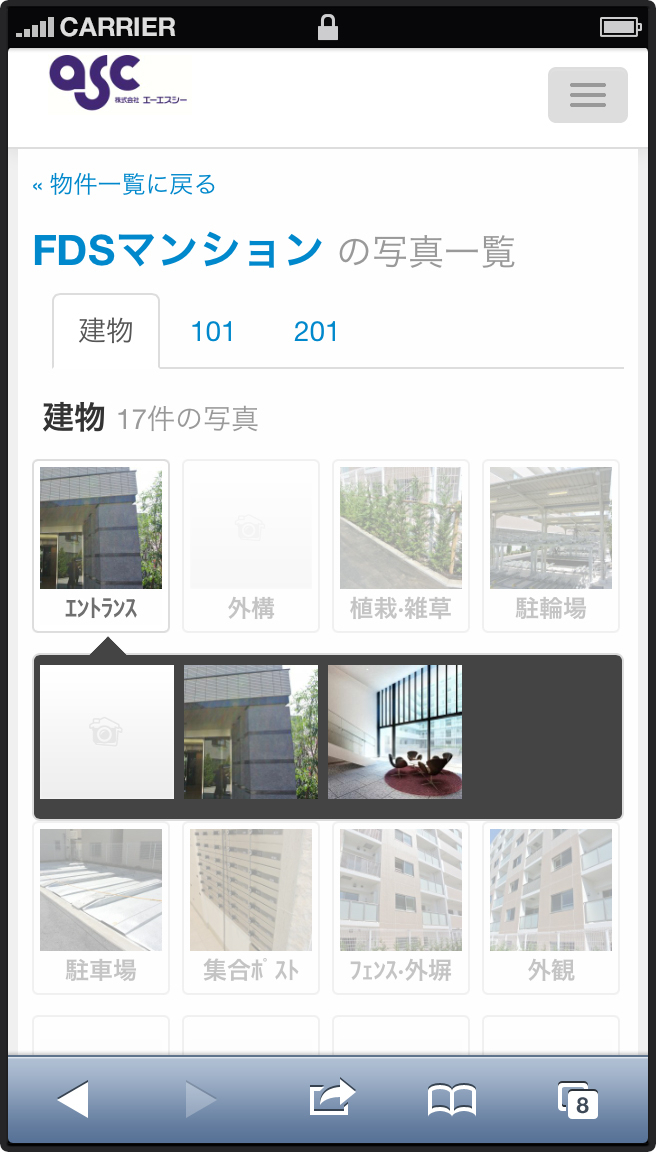View the entrance building photo in expanded panel

point(251,732)
